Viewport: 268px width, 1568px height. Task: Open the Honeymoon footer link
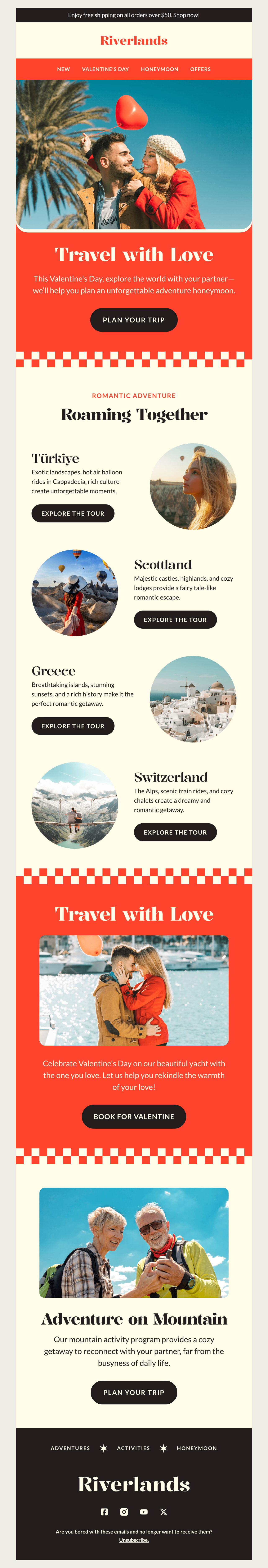(x=197, y=1448)
